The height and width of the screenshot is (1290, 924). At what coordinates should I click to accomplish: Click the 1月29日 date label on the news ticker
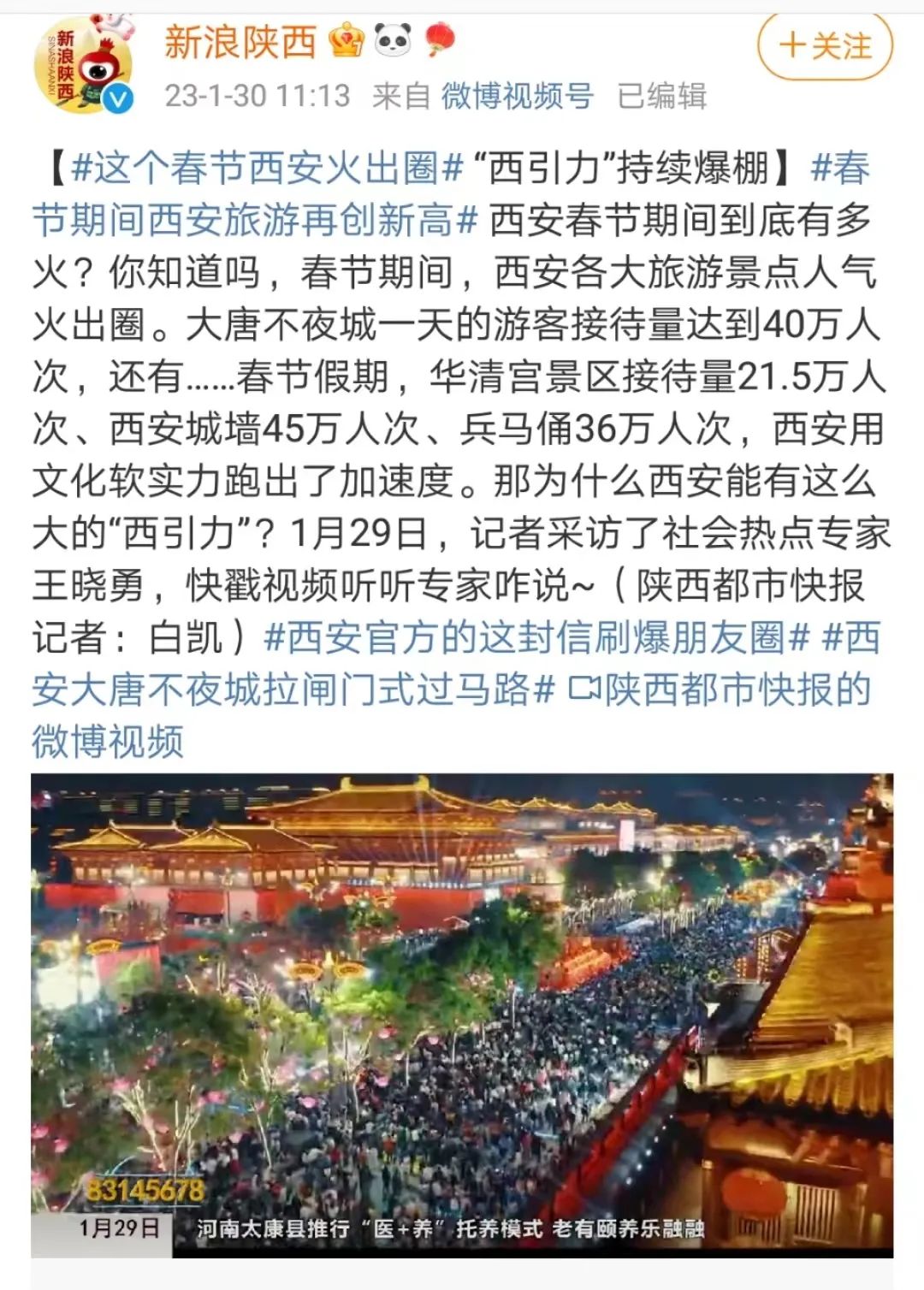tap(120, 1227)
